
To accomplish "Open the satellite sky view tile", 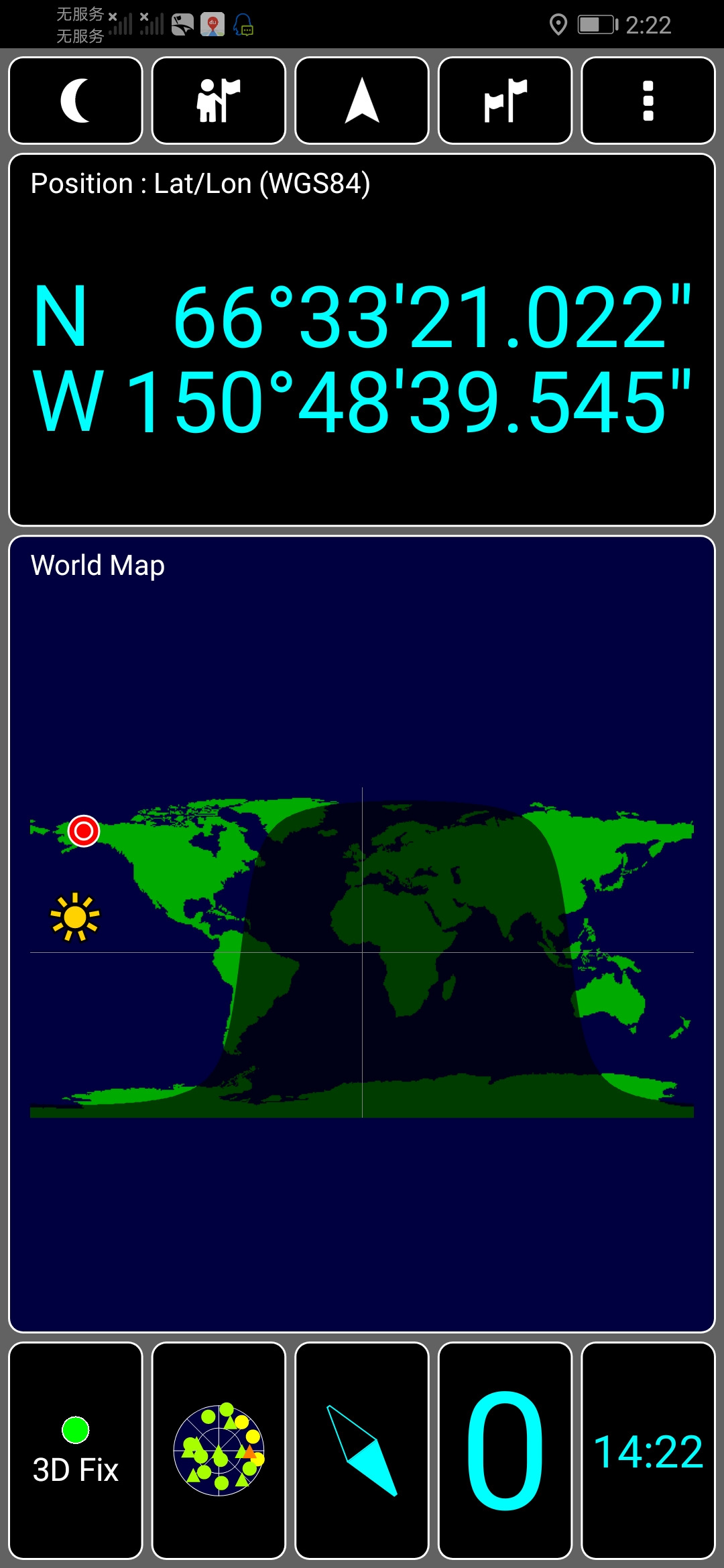I will point(219,1450).
